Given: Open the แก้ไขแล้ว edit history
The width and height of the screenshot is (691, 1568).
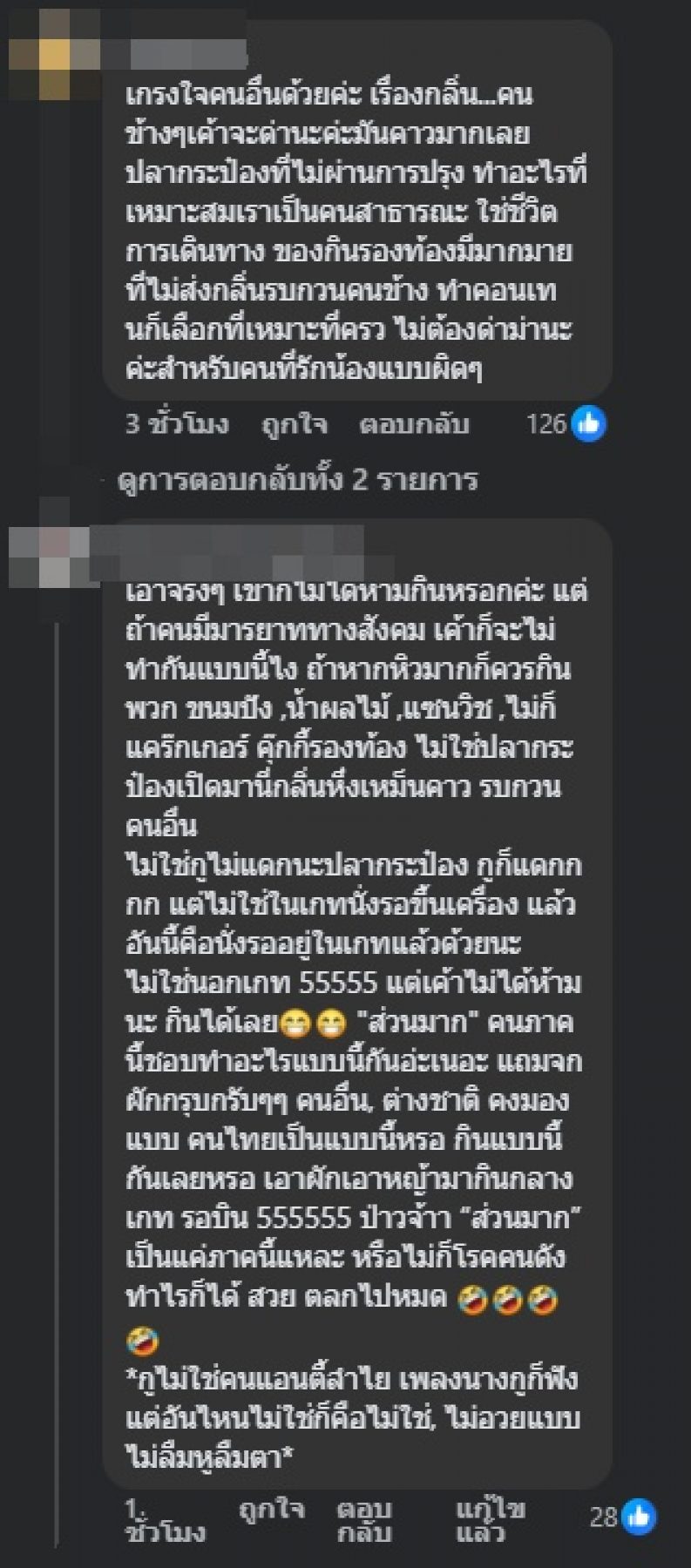Looking at the screenshot, I should click(x=490, y=1521).
